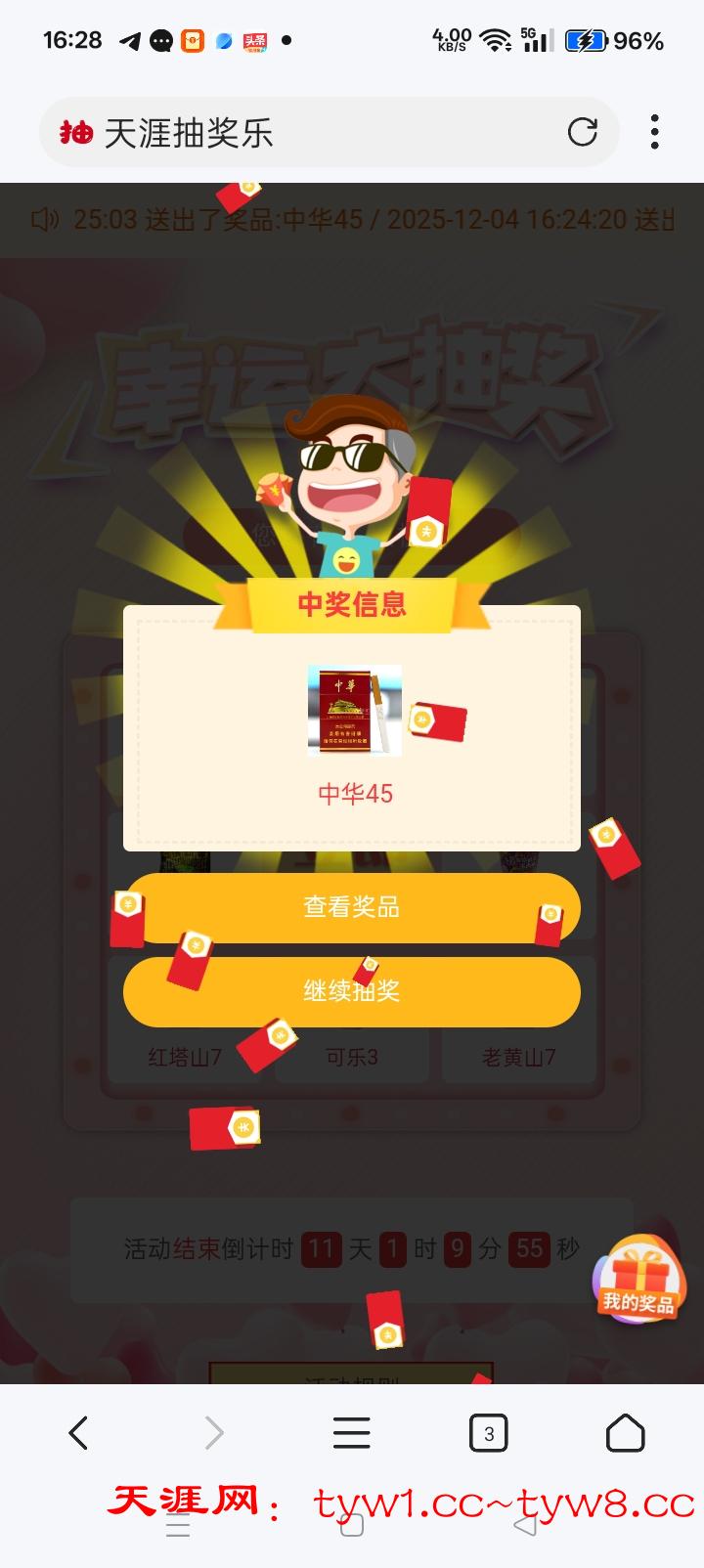
Task: Go to the browser home page
Action: click(625, 1433)
